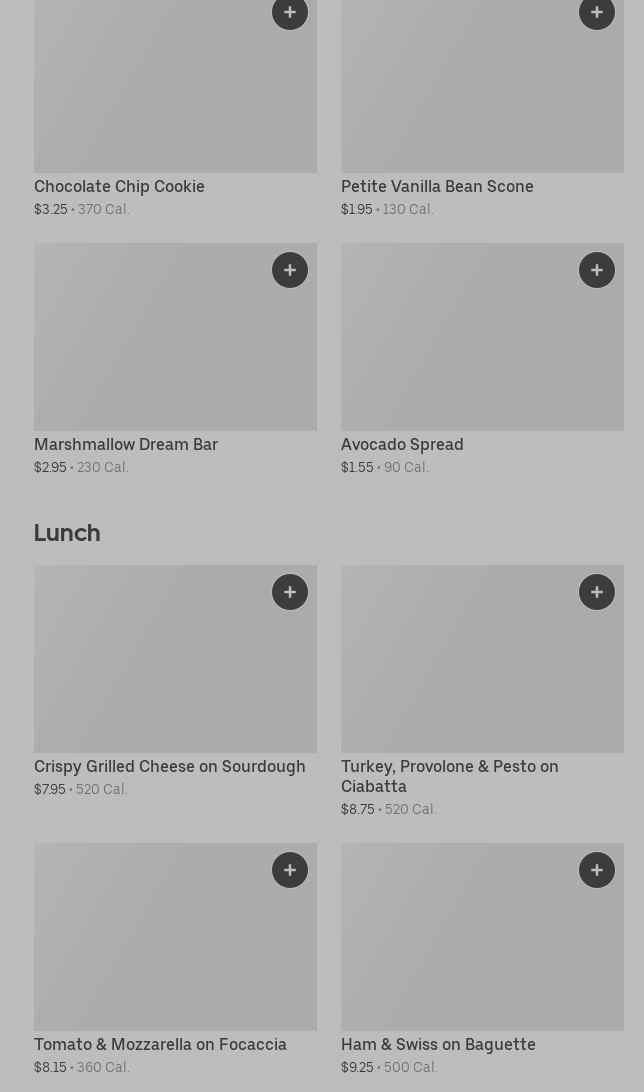The width and height of the screenshot is (644, 1092).
Task: Add Avocado Spread to order
Action: click(x=597, y=270)
